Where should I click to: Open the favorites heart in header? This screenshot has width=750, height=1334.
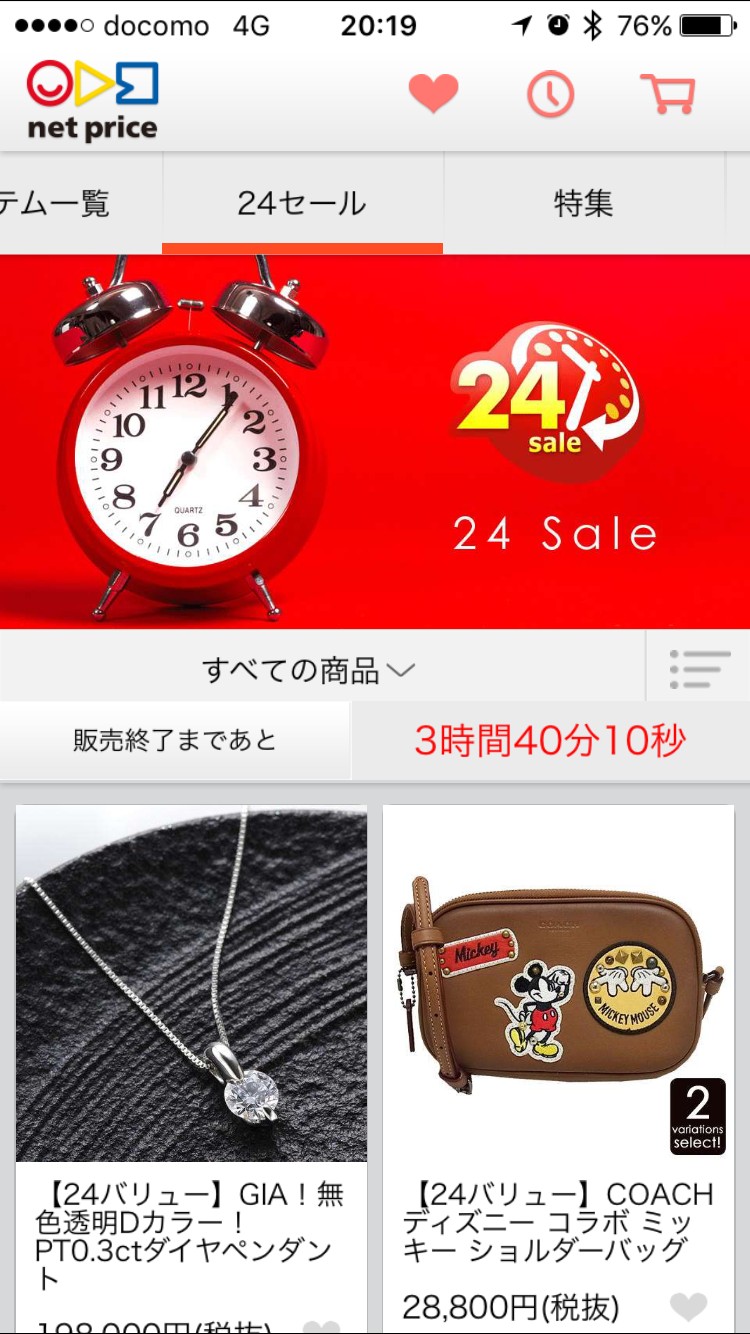433,95
